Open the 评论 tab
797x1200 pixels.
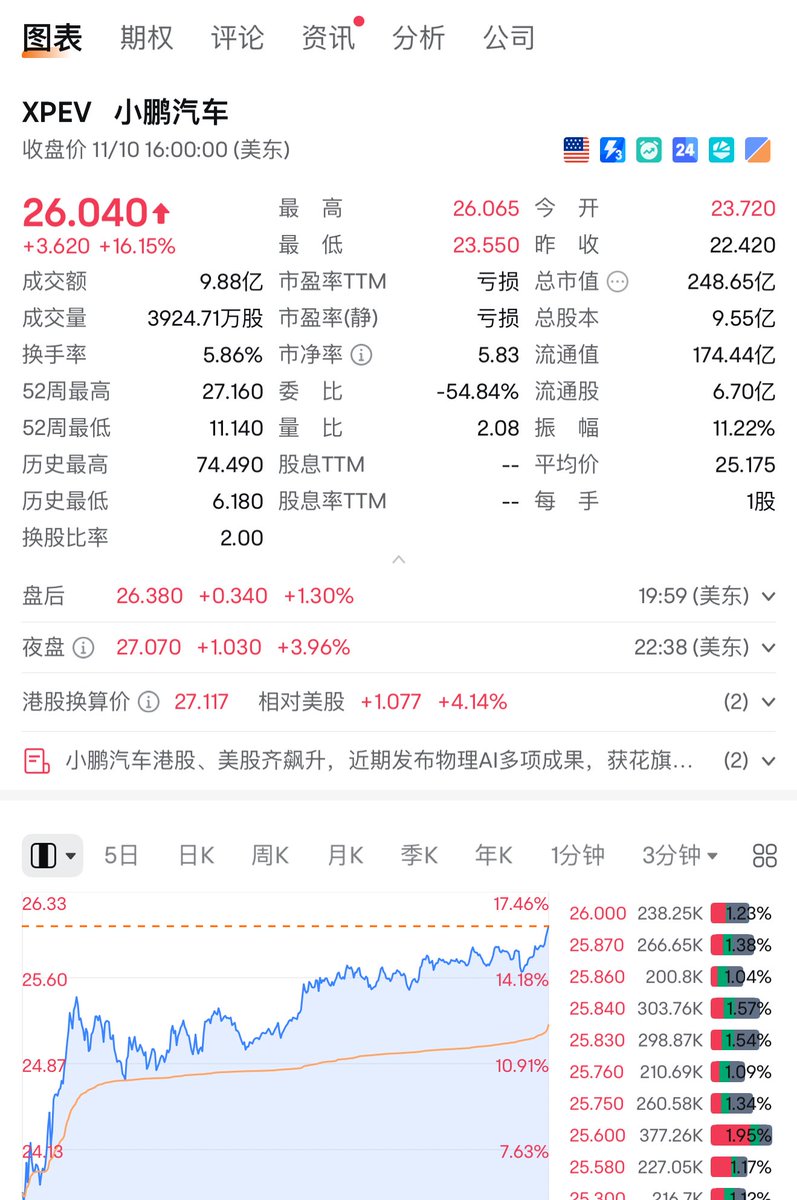click(237, 38)
